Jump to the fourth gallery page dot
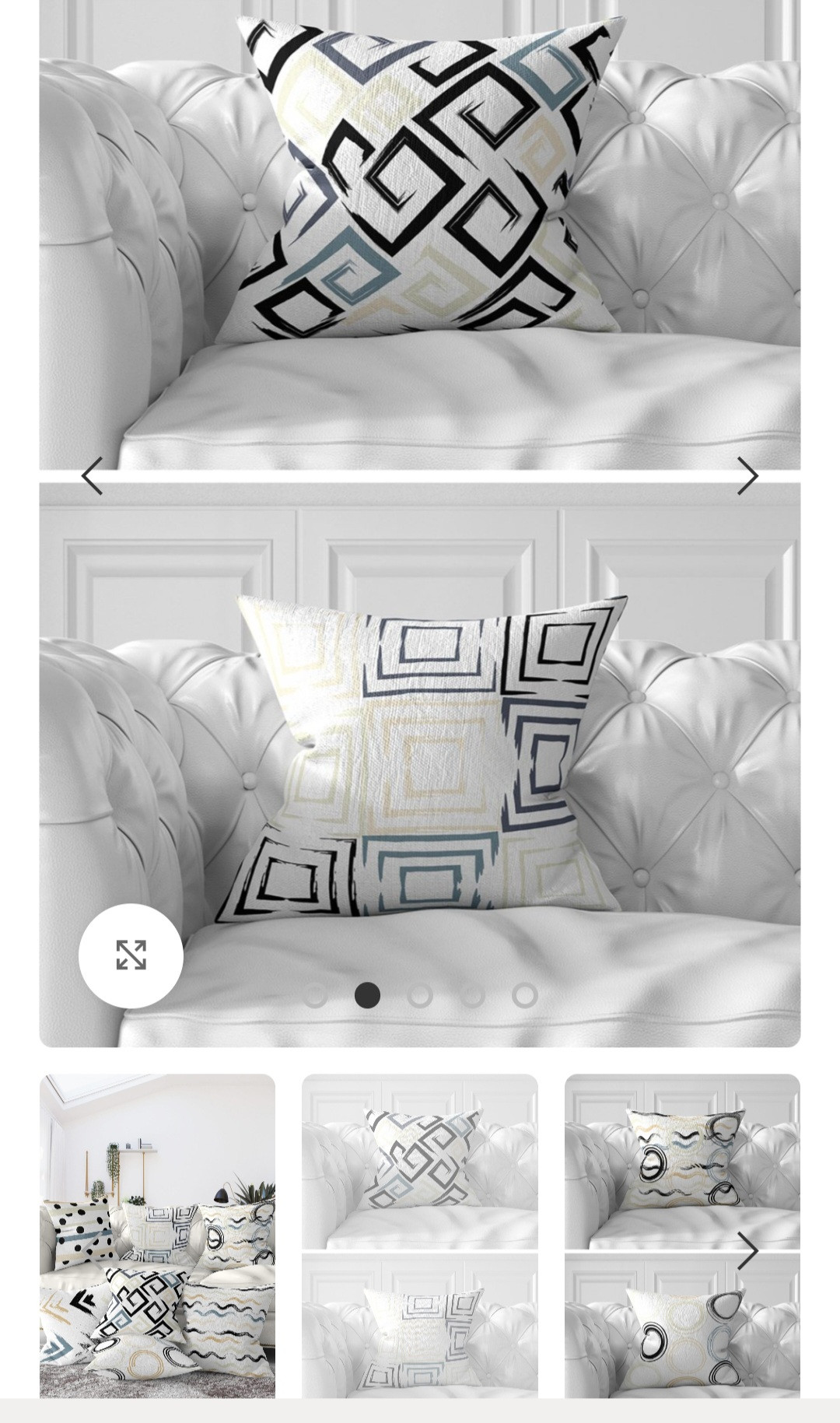The height and width of the screenshot is (1423, 840). [x=472, y=995]
